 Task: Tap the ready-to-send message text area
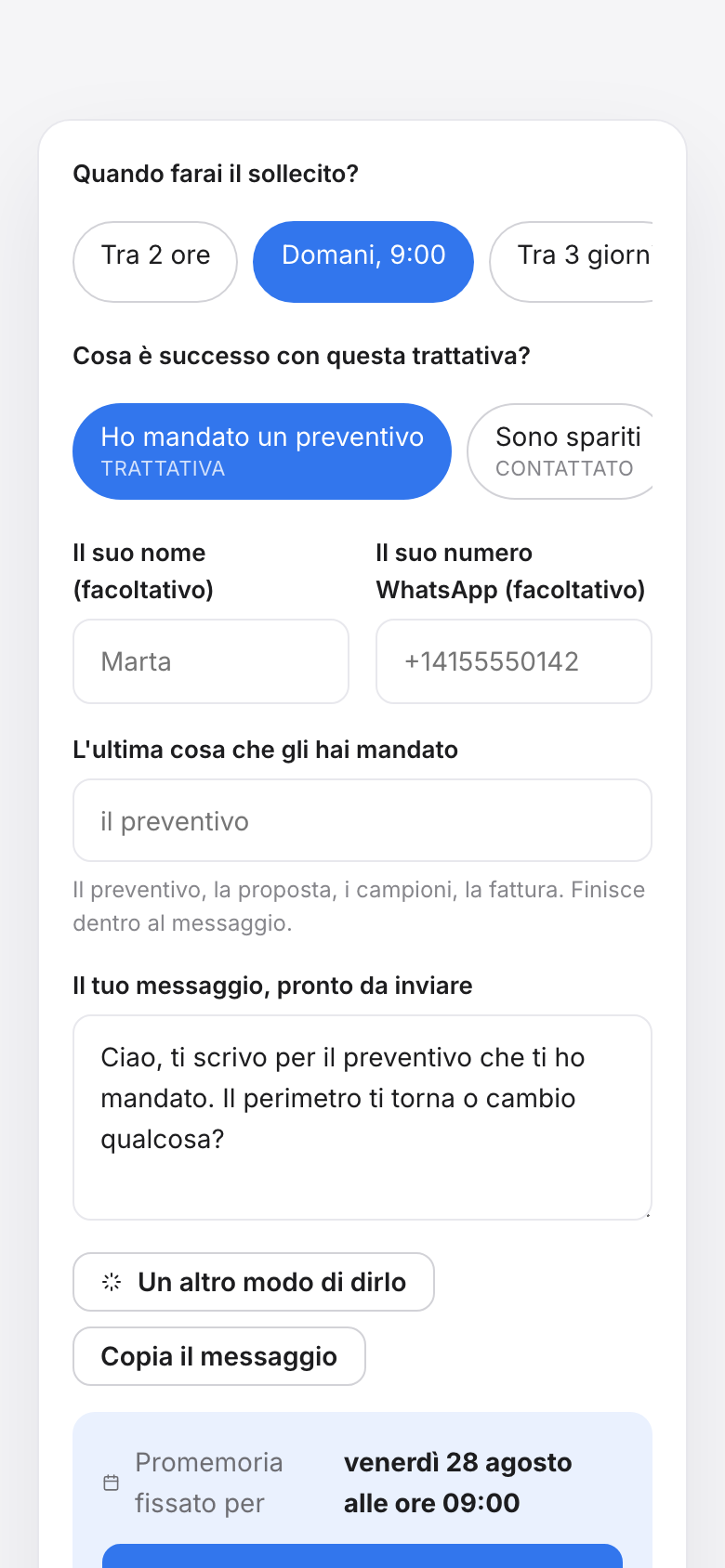click(x=362, y=1117)
